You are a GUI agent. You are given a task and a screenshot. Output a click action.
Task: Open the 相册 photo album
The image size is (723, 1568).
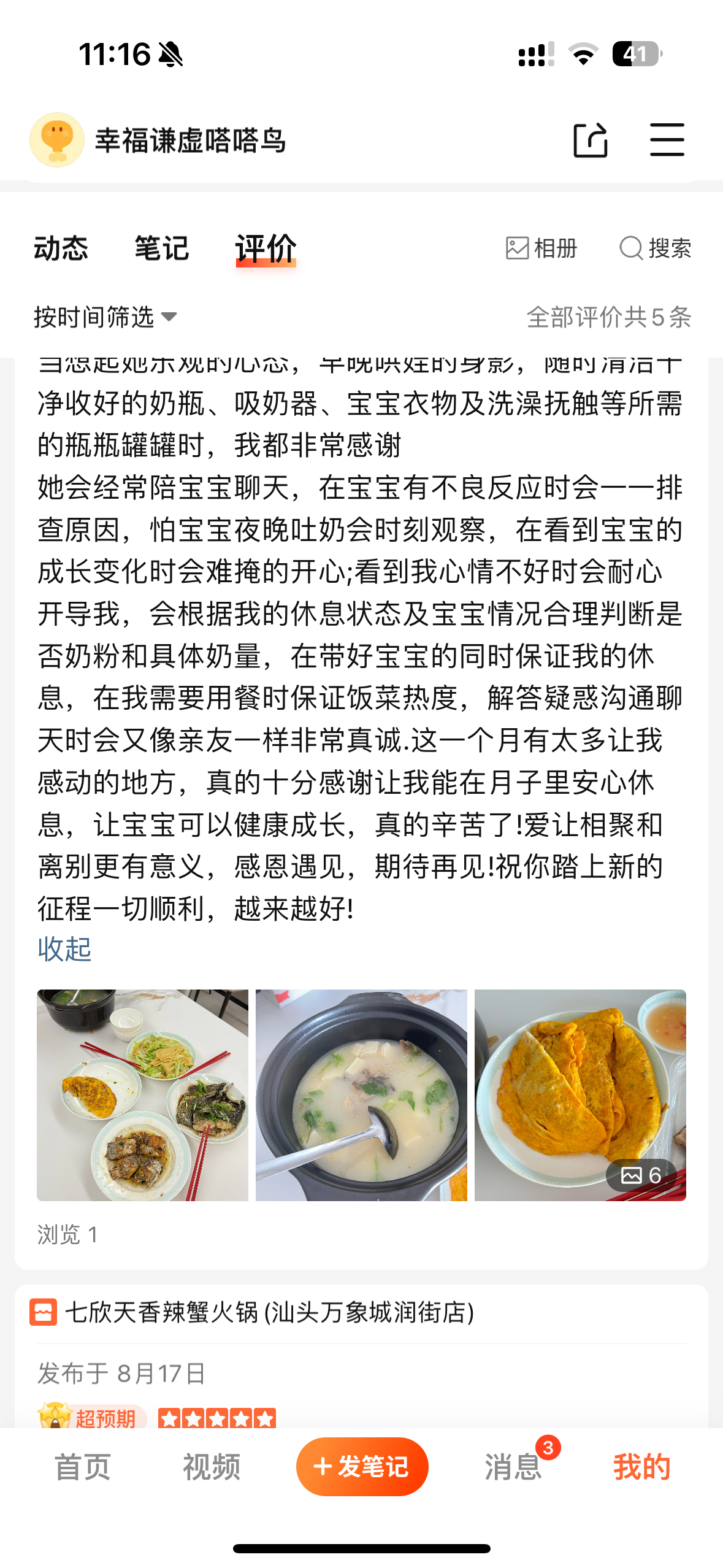(x=541, y=248)
